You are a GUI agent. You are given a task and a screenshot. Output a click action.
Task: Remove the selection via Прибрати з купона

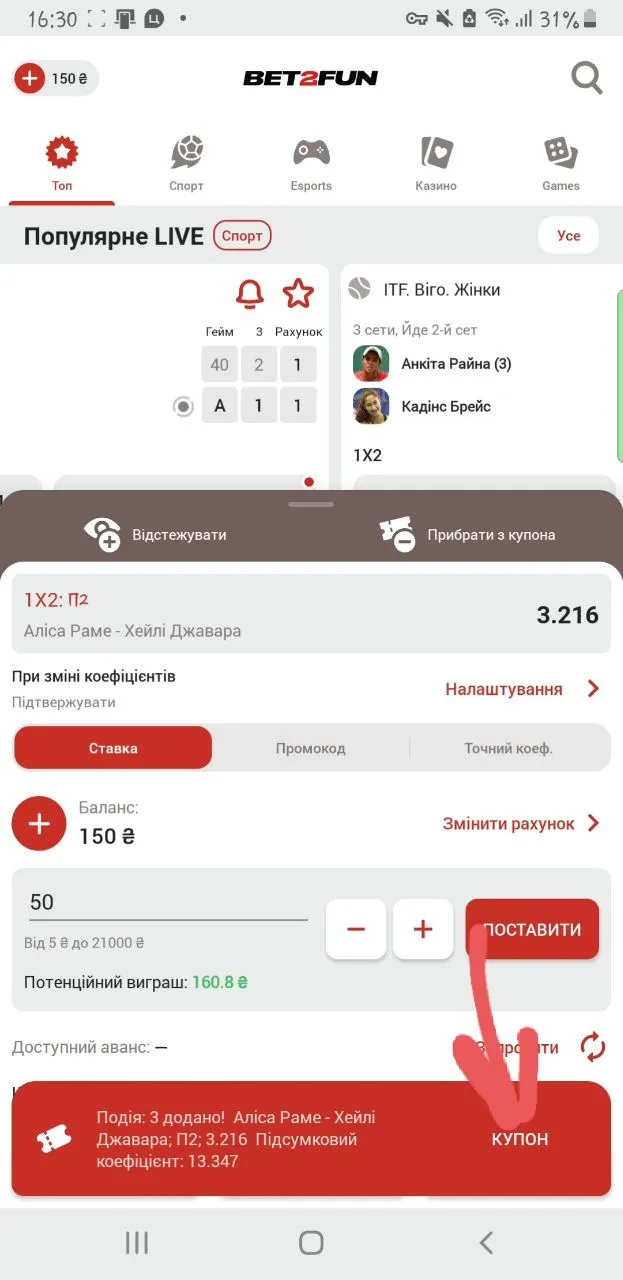pyautogui.click(x=468, y=534)
